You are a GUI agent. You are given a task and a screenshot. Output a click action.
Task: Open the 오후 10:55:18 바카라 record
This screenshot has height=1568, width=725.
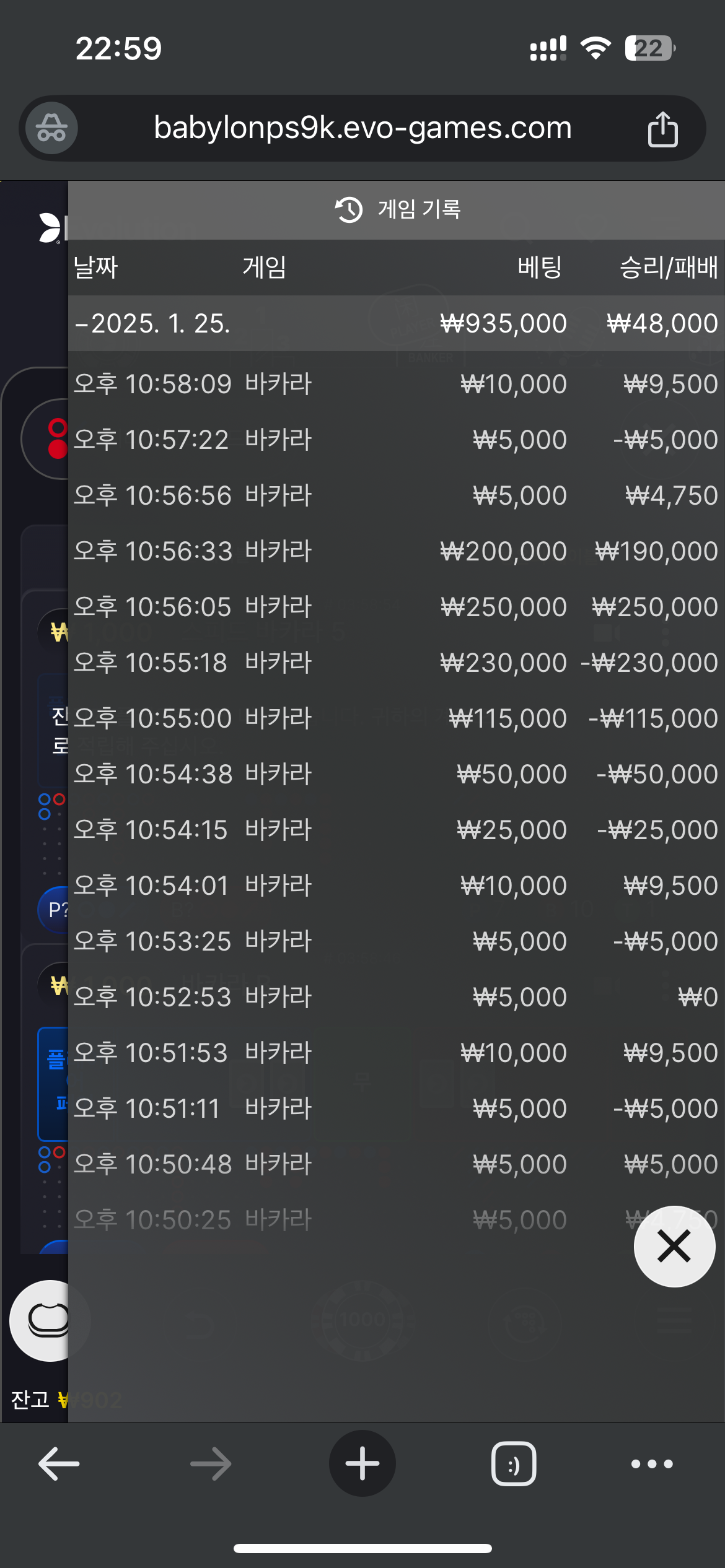tap(397, 663)
